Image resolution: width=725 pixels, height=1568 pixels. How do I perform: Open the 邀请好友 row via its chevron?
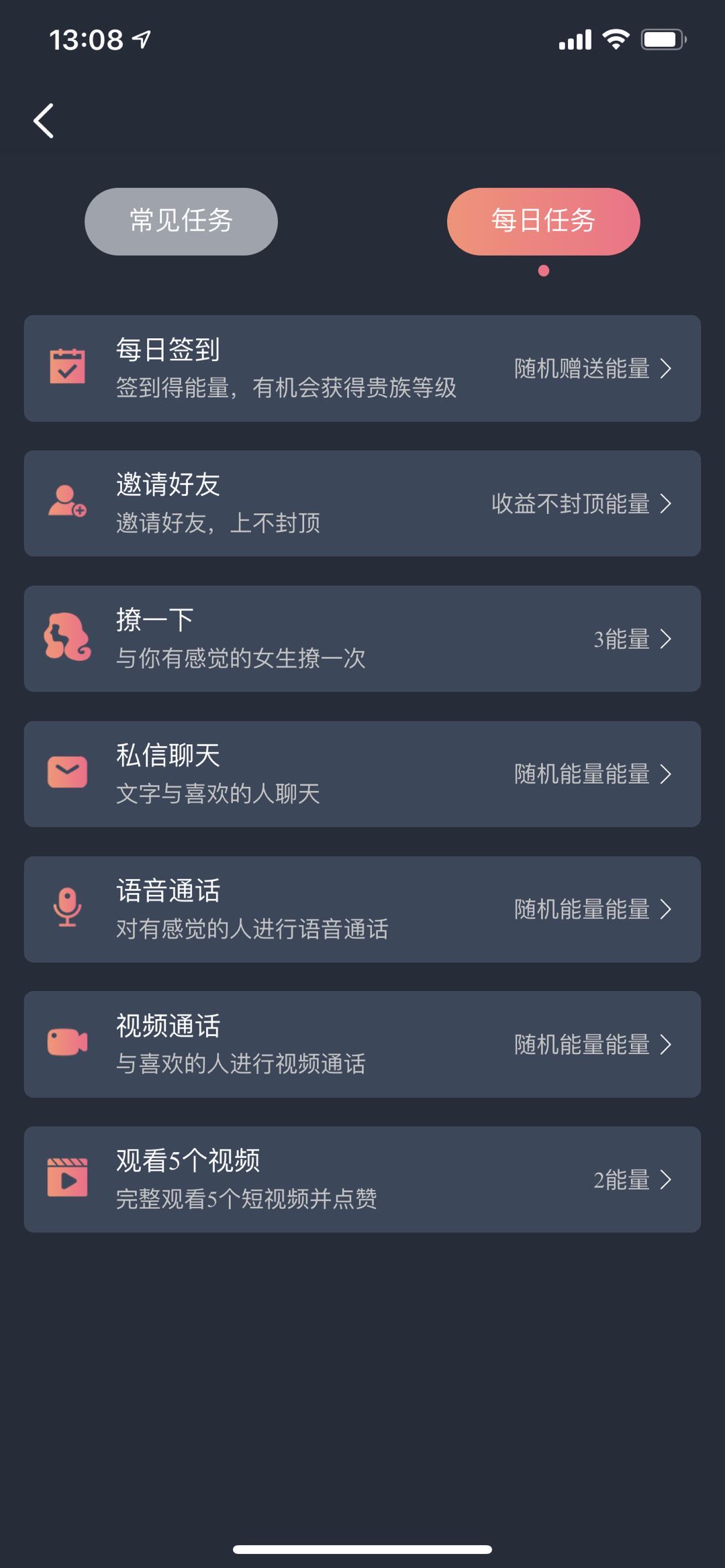[665, 503]
